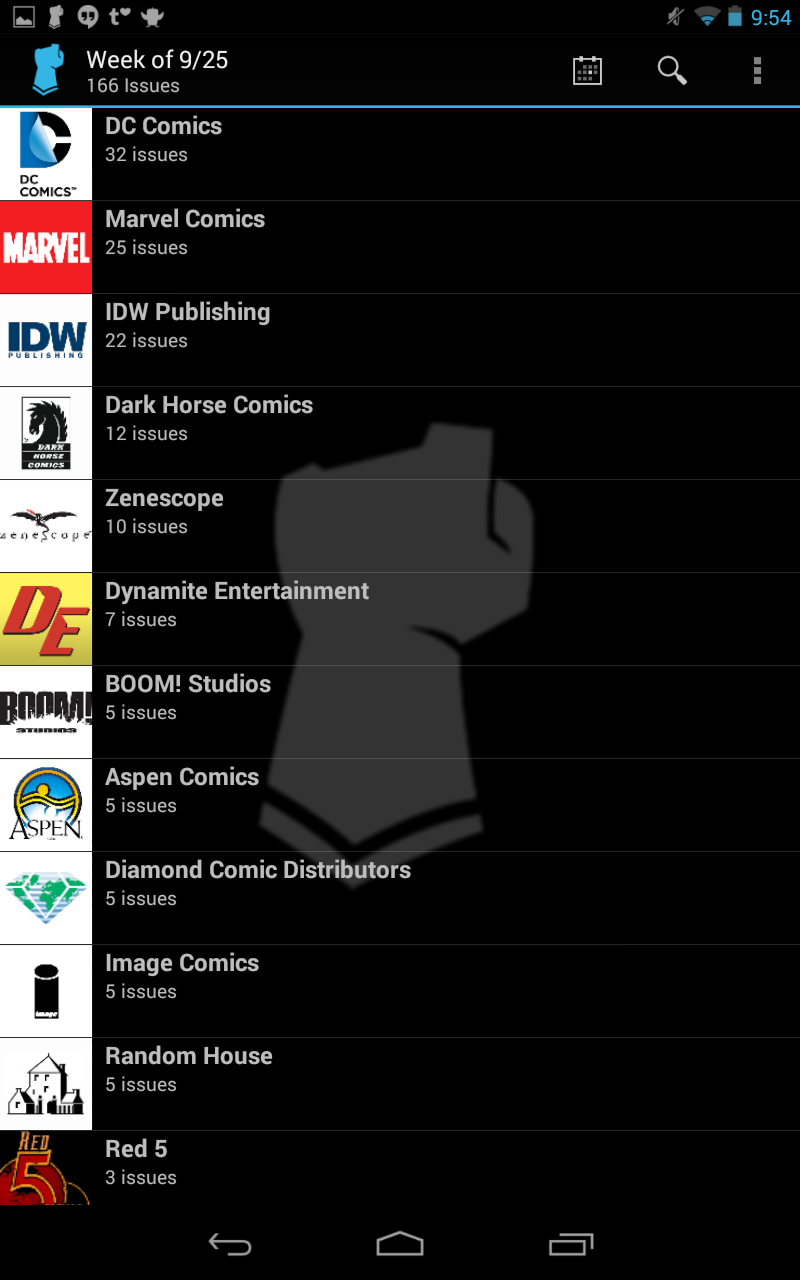Tap the search magnifier icon
The width and height of the screenshot is (800, 1280).
(672, 71)
